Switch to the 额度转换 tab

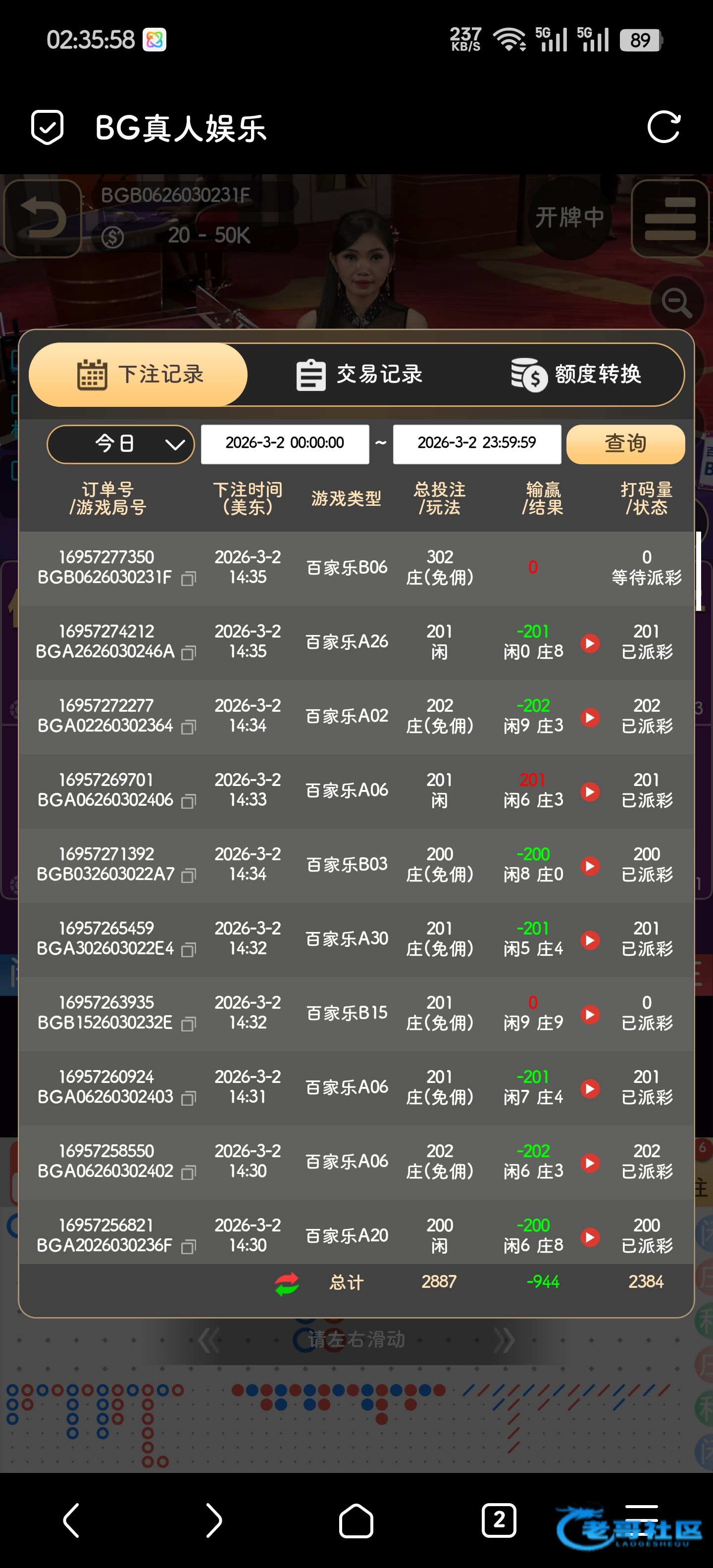click(576, 374)
